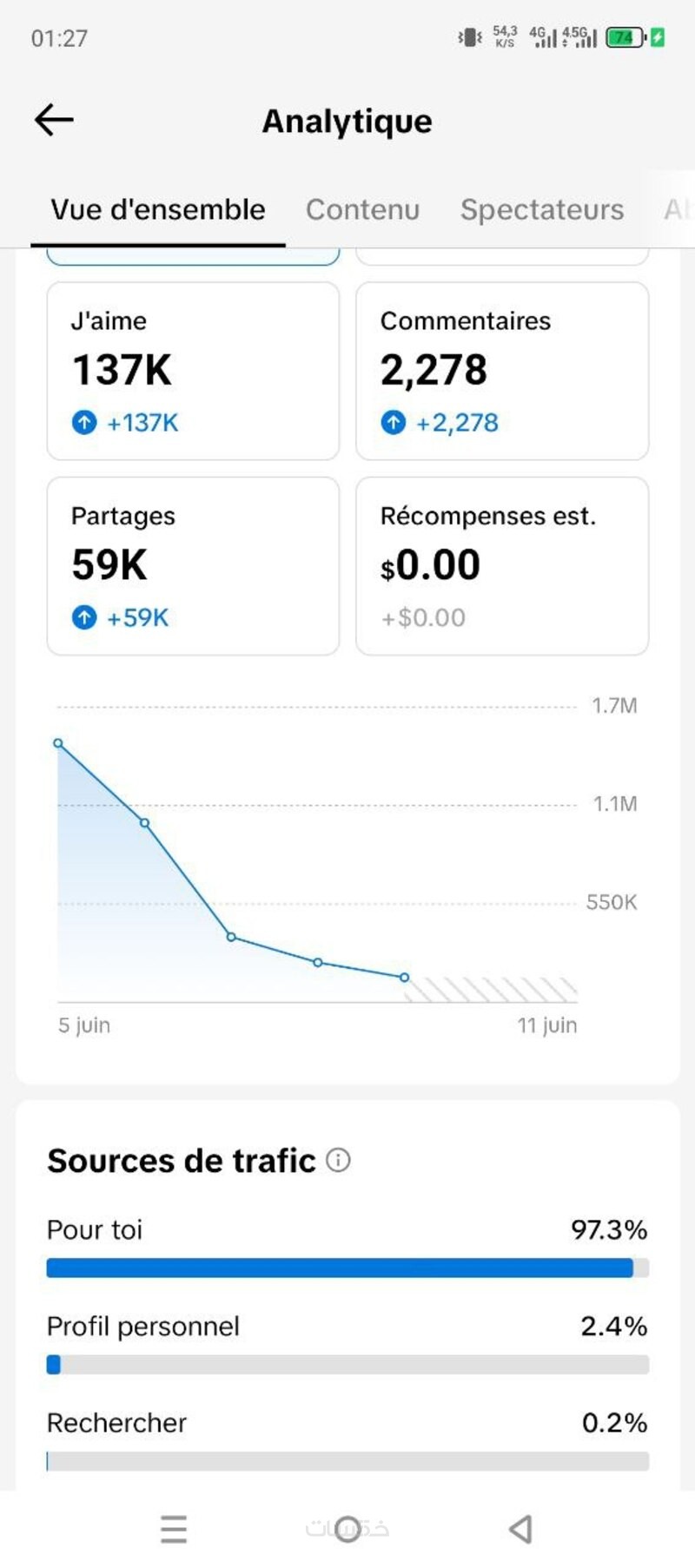Select the Partages metric card
Image resolution: width=695 pixels, height=1568 pixels.
click(193, 566)
